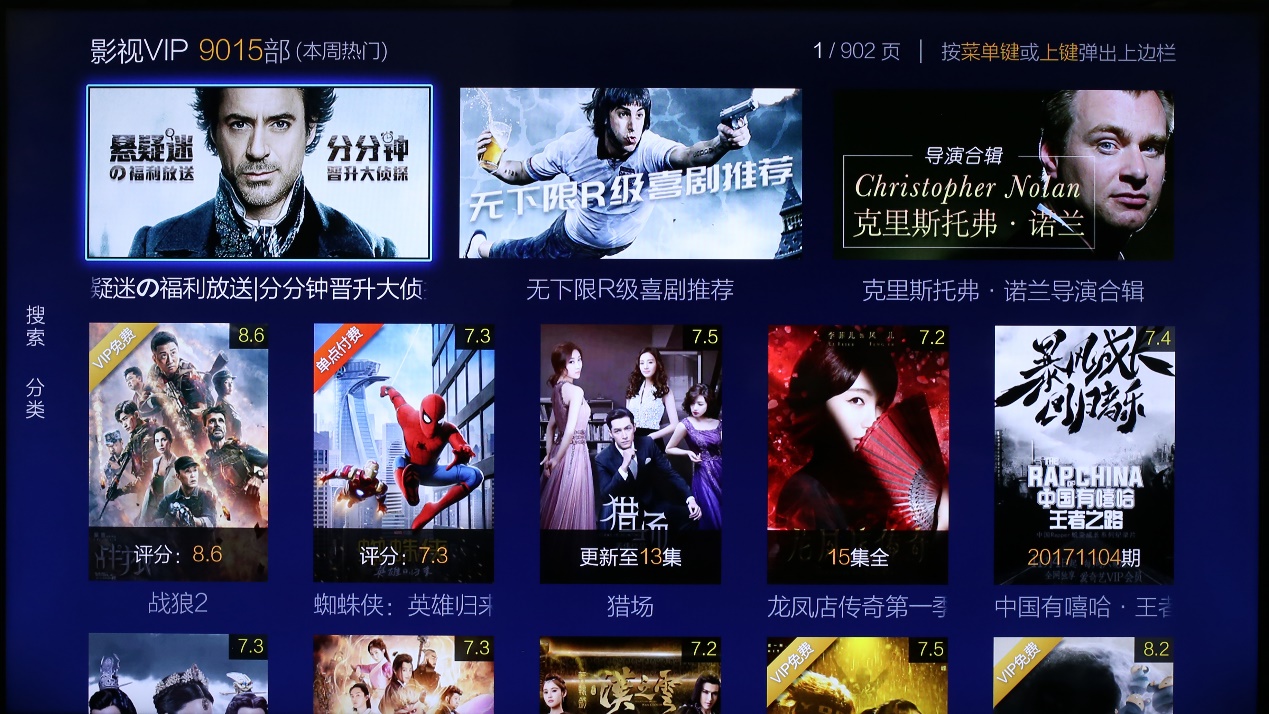Open the 克里斯托弗·诺兰导演合辑 banner
The width and height of the screenshot is (1269, 714).
pos(1003,175)
